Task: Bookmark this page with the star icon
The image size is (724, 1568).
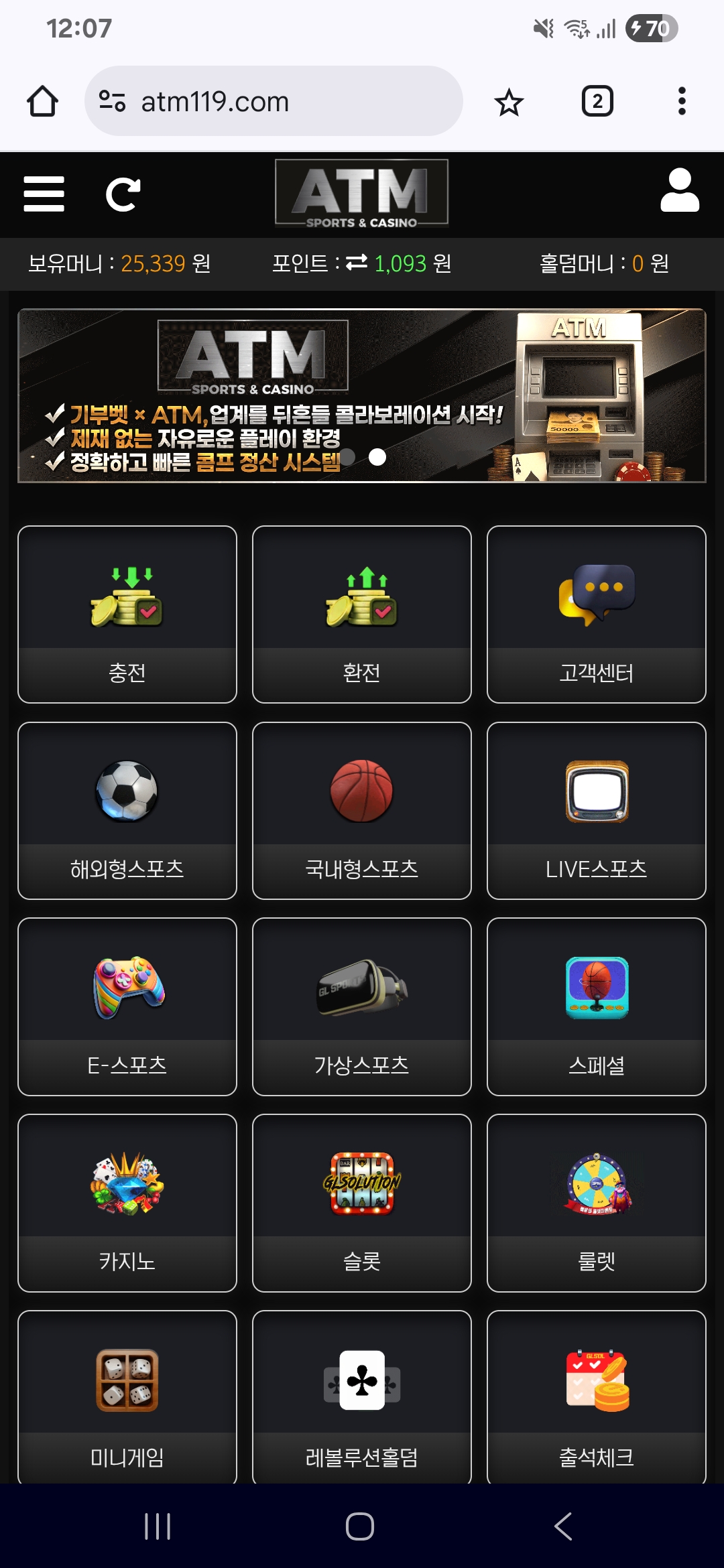Action: tap(509, 102)
